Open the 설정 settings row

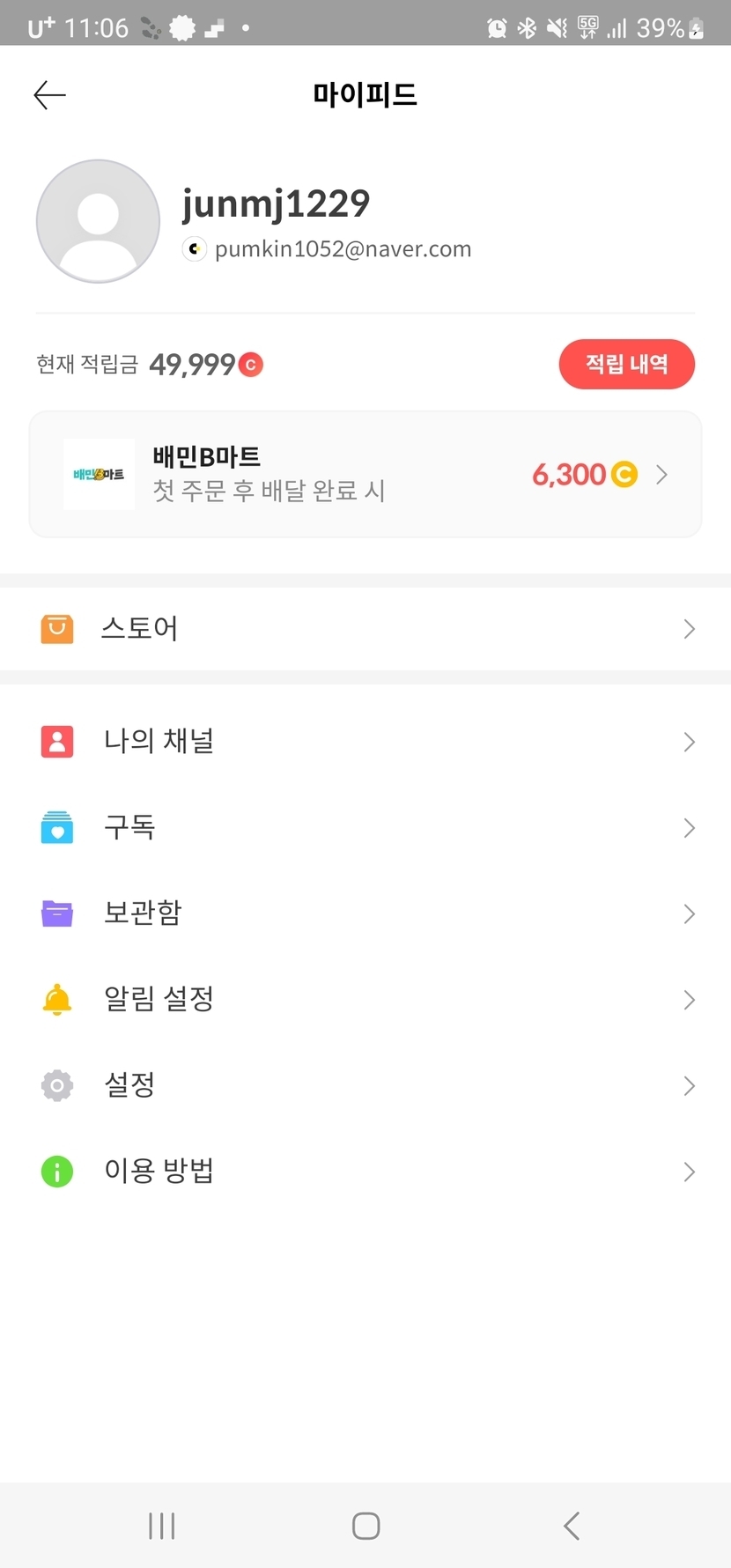tap(365, 1085)
